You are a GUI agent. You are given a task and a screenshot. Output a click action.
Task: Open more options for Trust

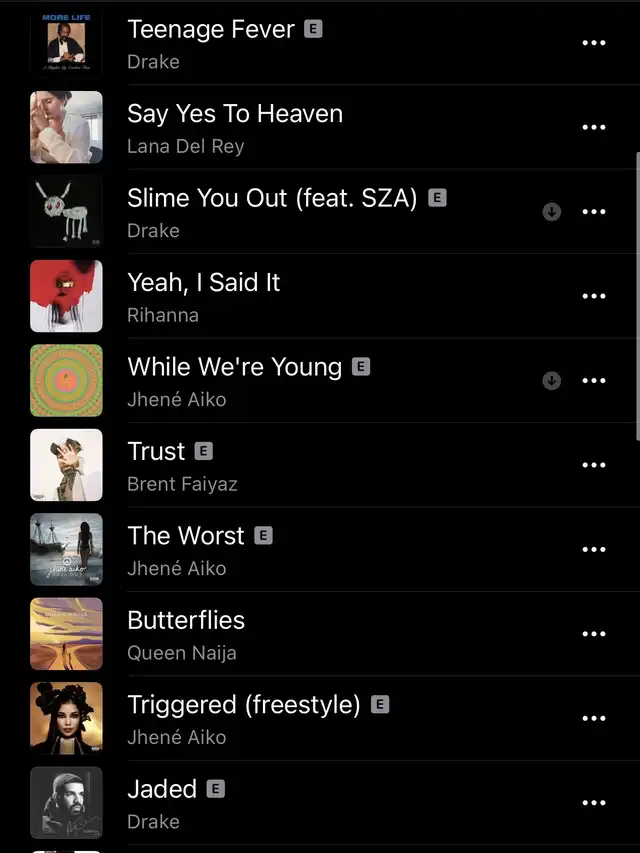point(594,465)
